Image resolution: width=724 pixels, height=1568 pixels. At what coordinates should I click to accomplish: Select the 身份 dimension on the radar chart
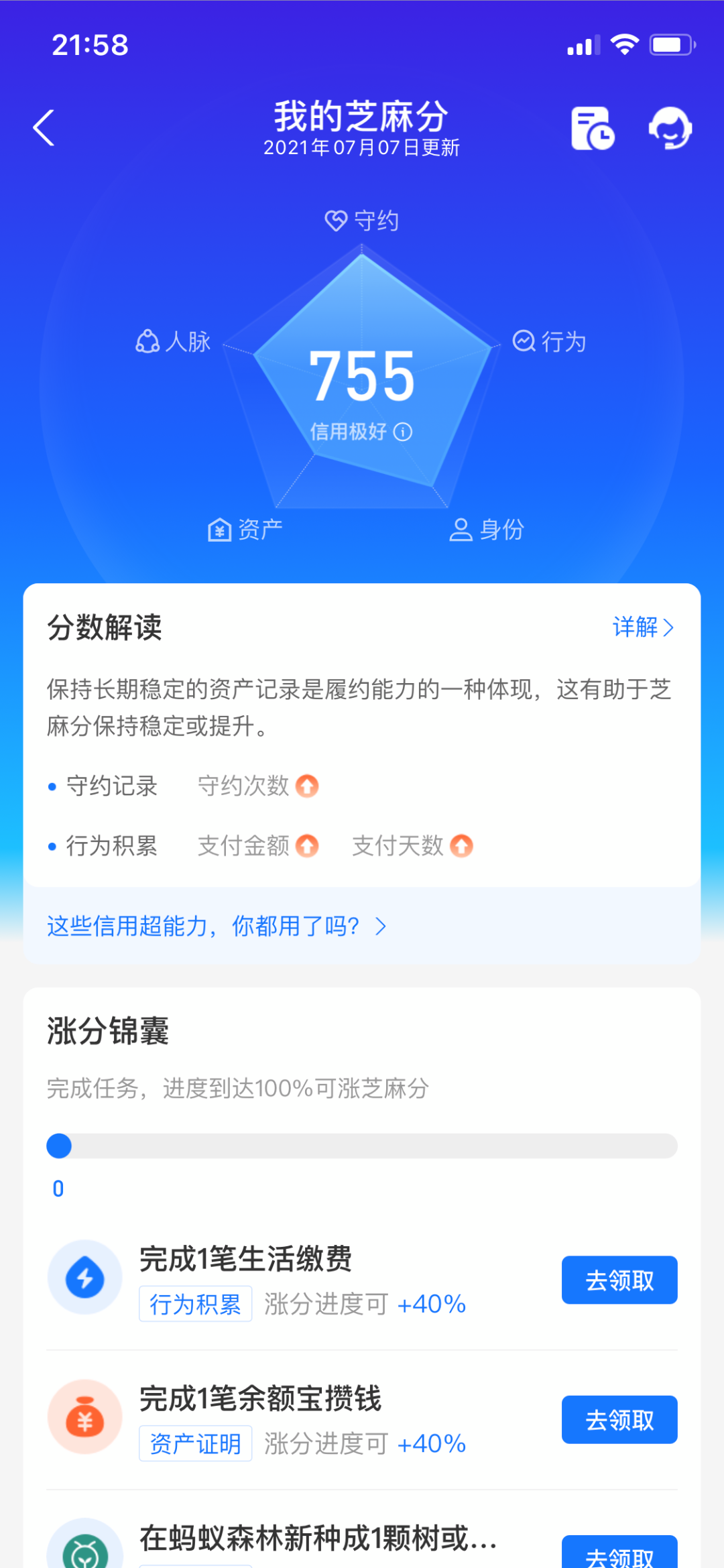coord(487,530)
